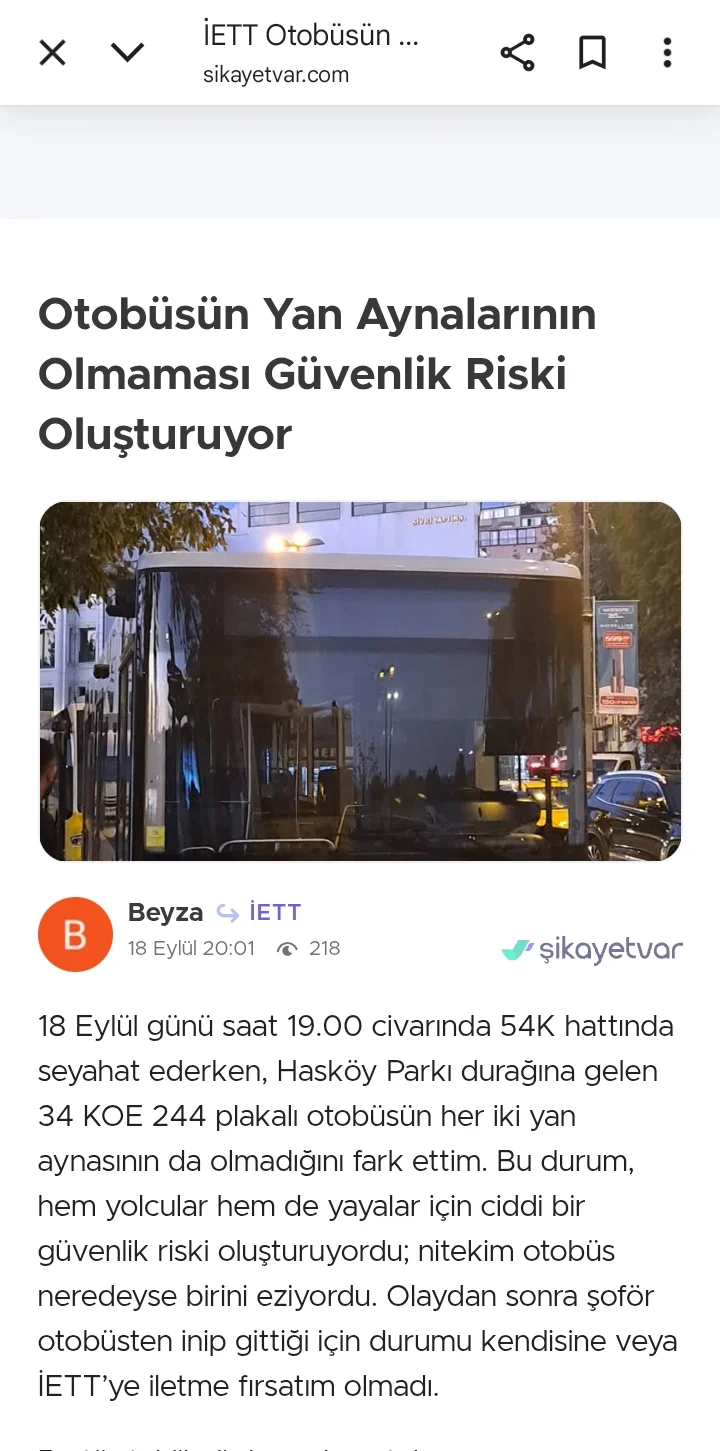Image resolution: width=720 pixels, height=1451 pixels.
Task: Minimize the tab with the down chevron
Action: pos(127,52)
